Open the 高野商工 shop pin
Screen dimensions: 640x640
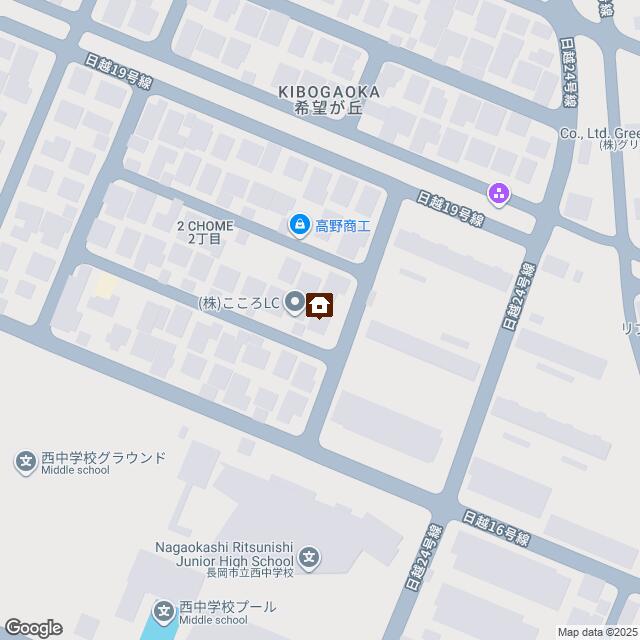click(298, 226)
